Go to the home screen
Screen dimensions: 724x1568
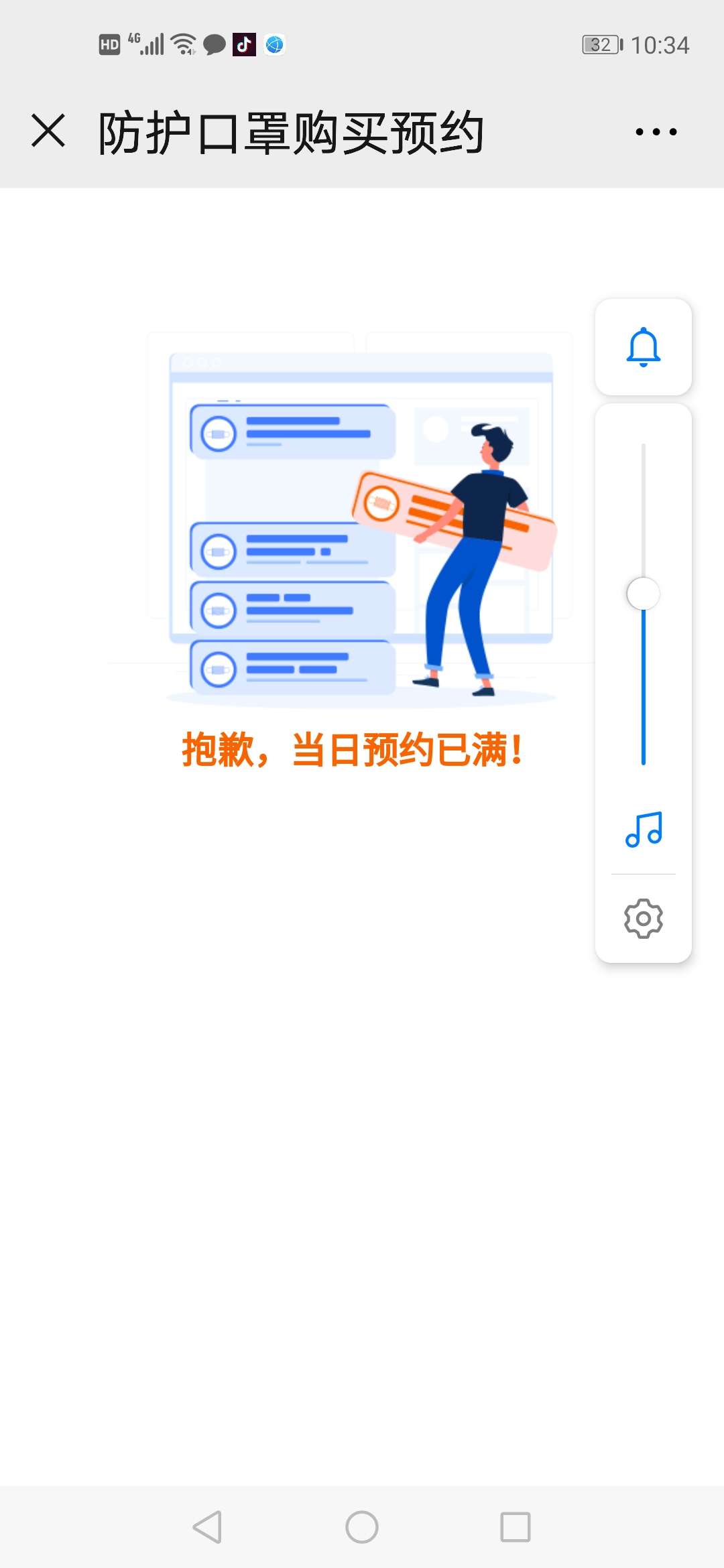pyautogui.click(x=362, y=1527)
